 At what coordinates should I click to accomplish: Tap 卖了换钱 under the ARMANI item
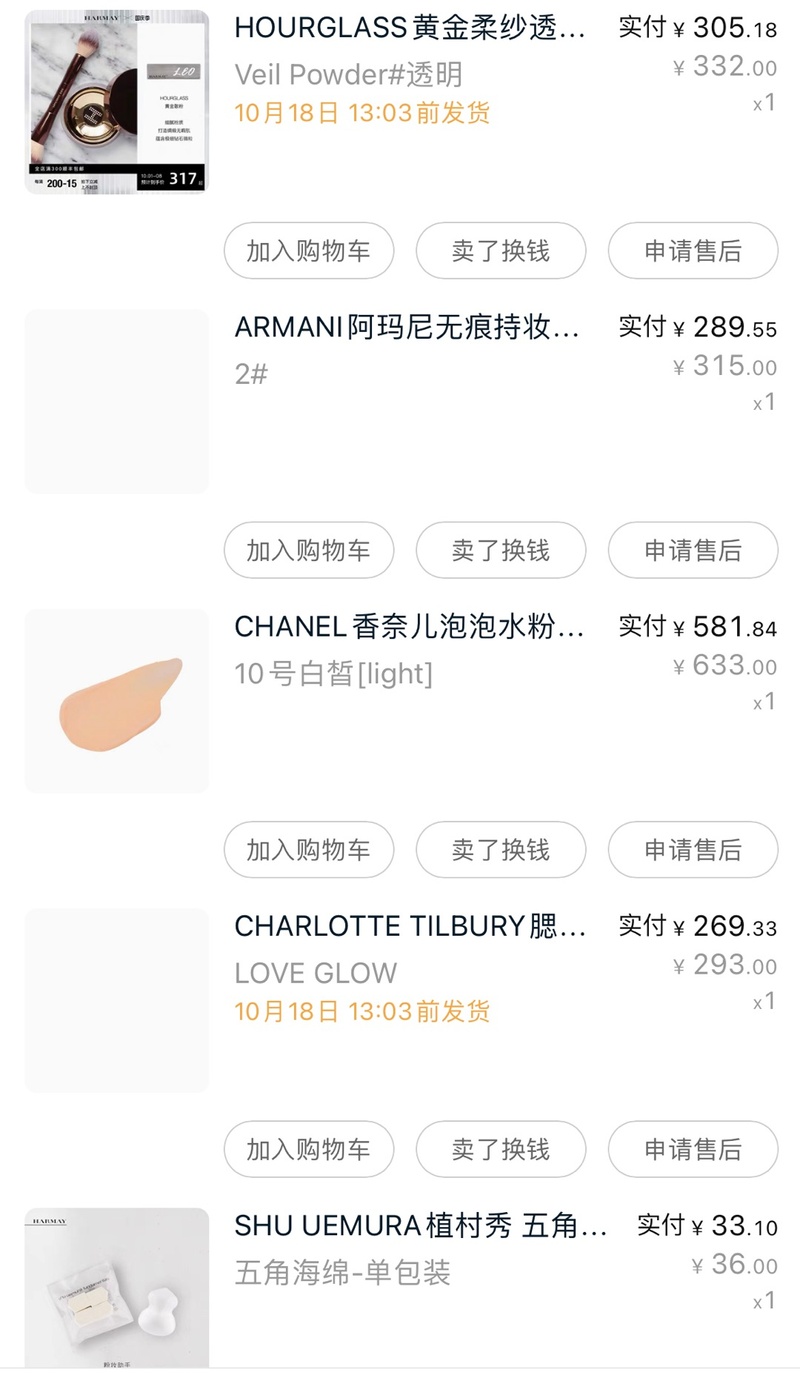(500, 550)
